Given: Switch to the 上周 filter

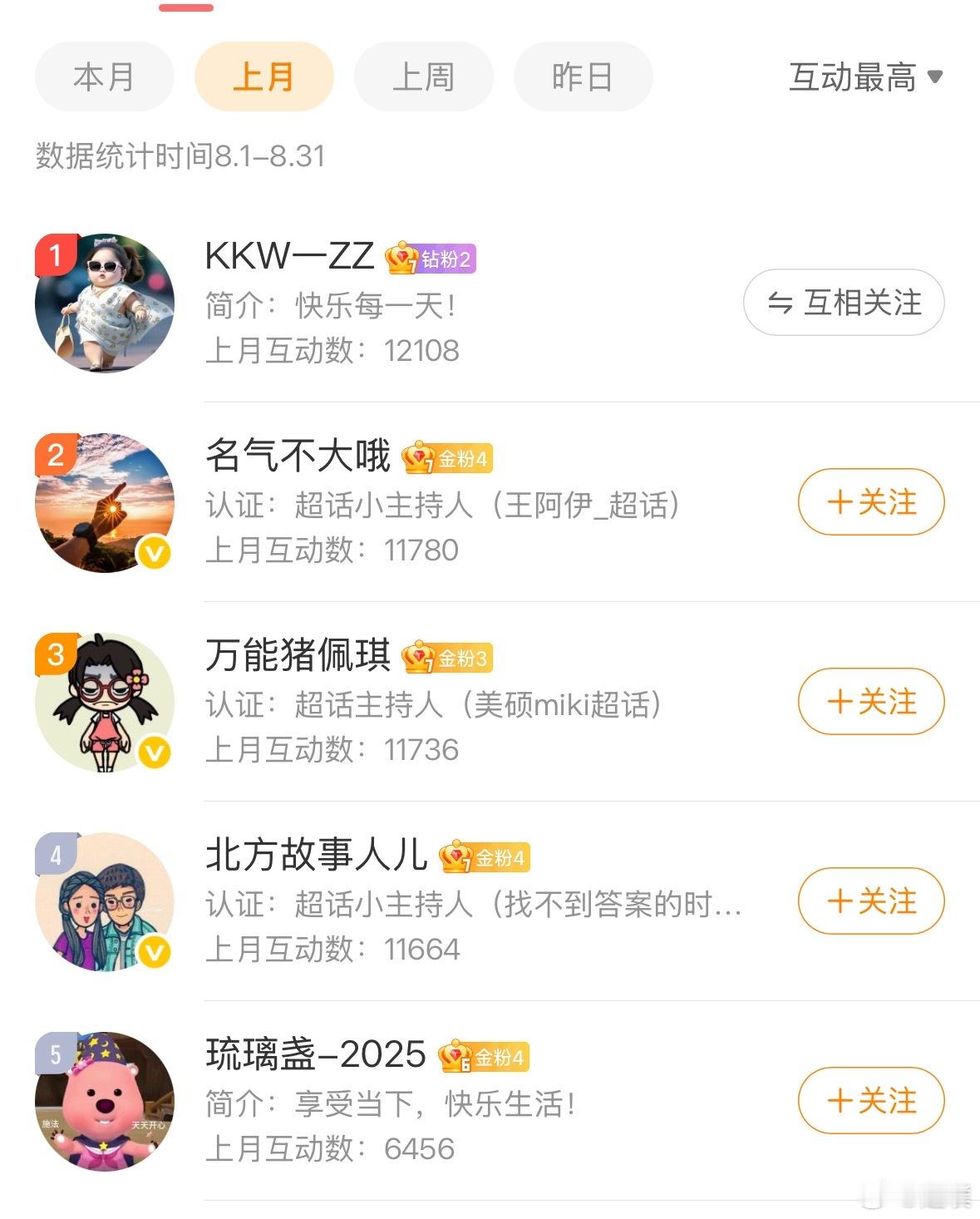Looking at the screenshot, I should (424, 76).
